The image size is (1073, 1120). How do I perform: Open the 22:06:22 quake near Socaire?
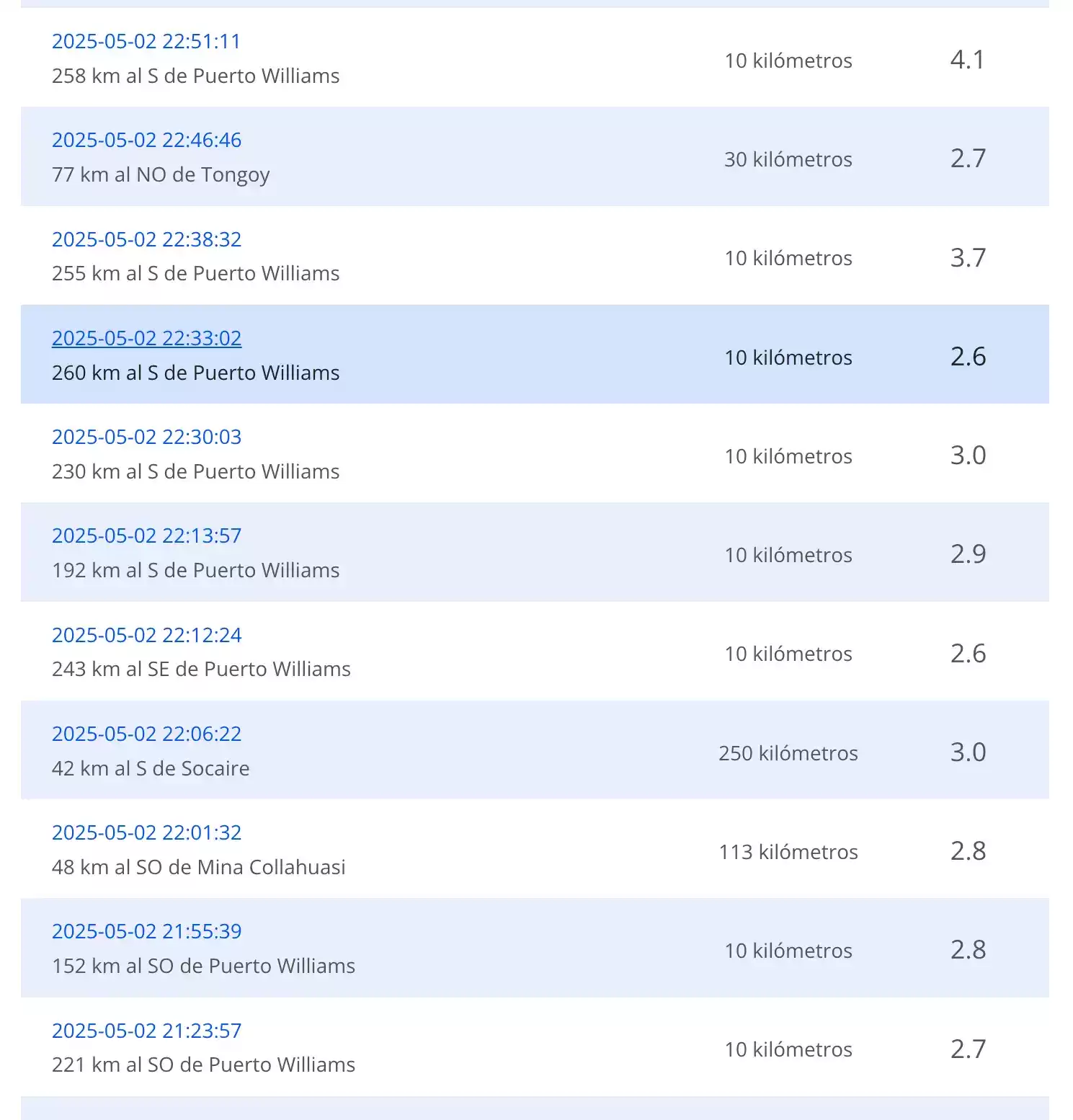click(146, 734)
